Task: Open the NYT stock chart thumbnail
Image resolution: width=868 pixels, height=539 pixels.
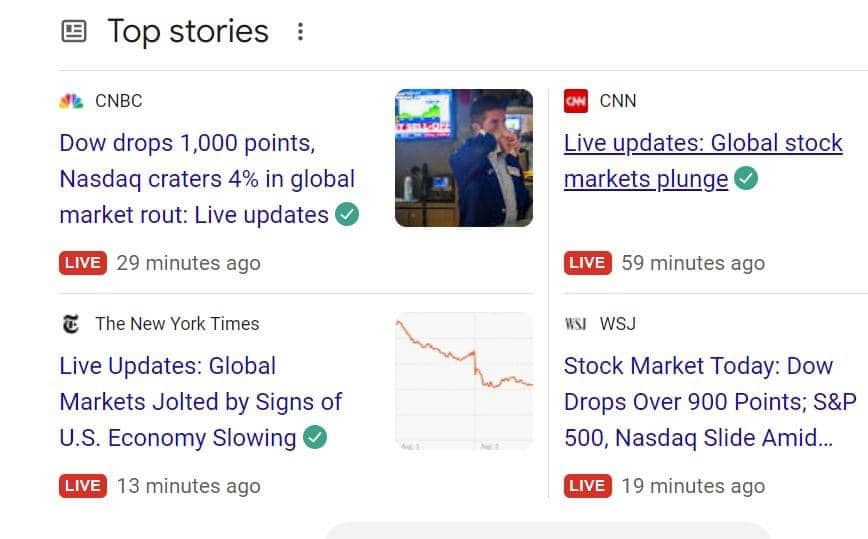Action: pos(464,381)
